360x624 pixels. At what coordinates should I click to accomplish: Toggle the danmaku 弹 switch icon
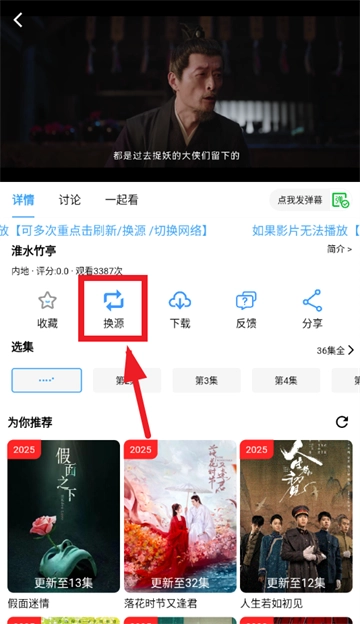pos(341,200)
